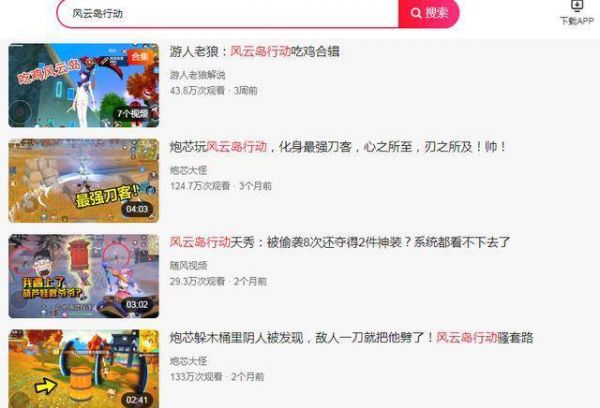Open the 游人老狼解说 channel
Screen dimensions: 600x408
(197, 75)
